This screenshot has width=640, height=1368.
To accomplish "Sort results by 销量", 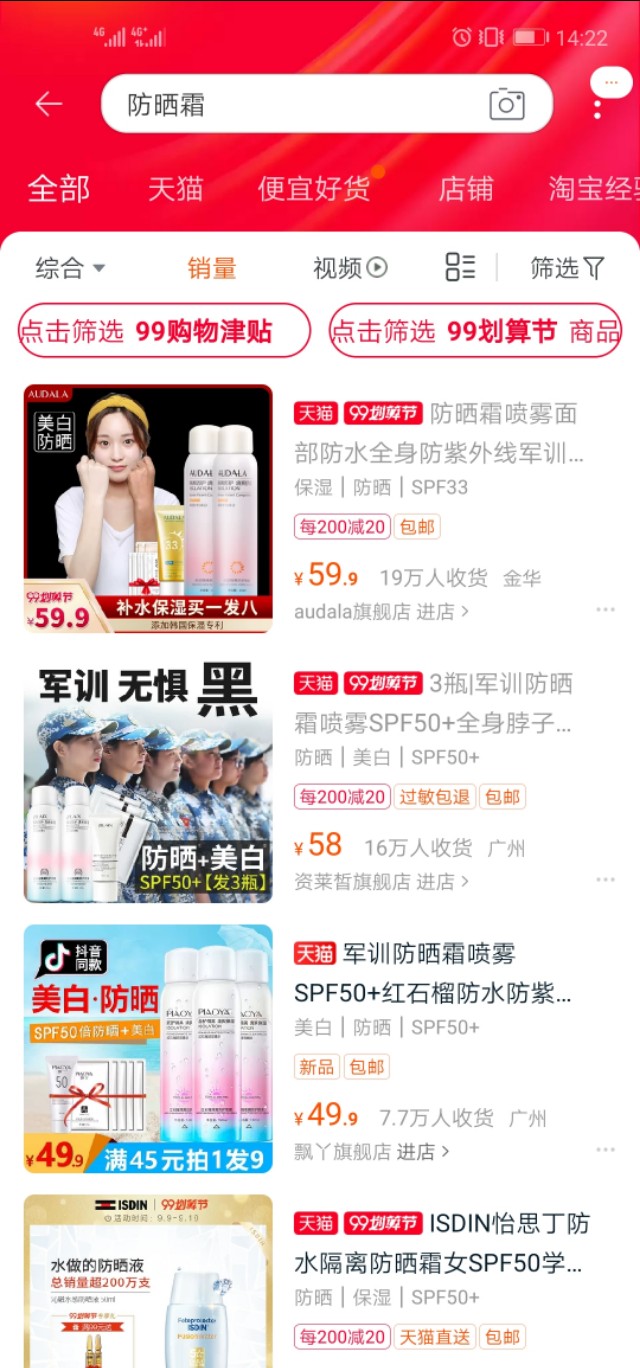I will coord(212,268).
